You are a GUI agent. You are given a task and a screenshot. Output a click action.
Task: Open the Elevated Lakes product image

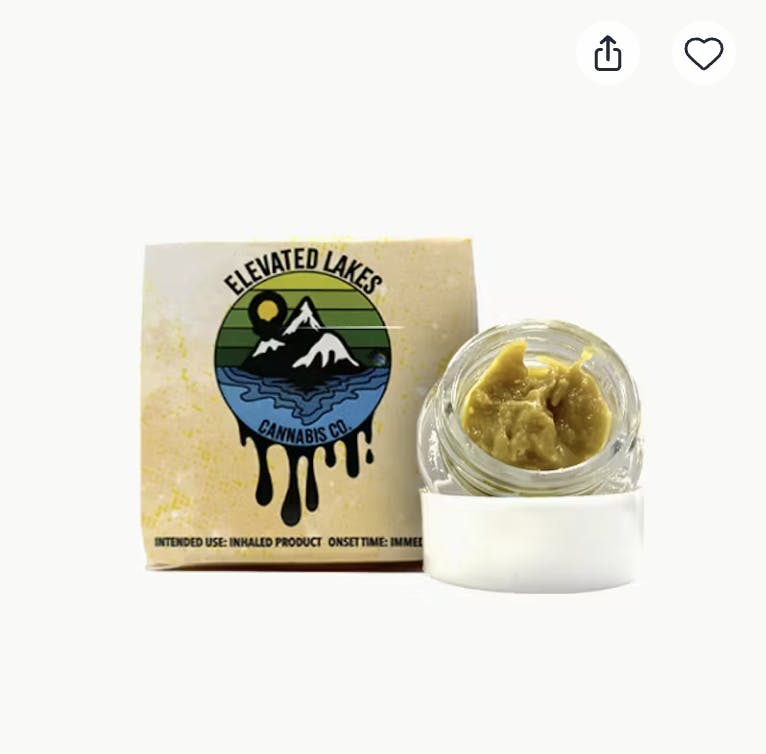point(390,410)
